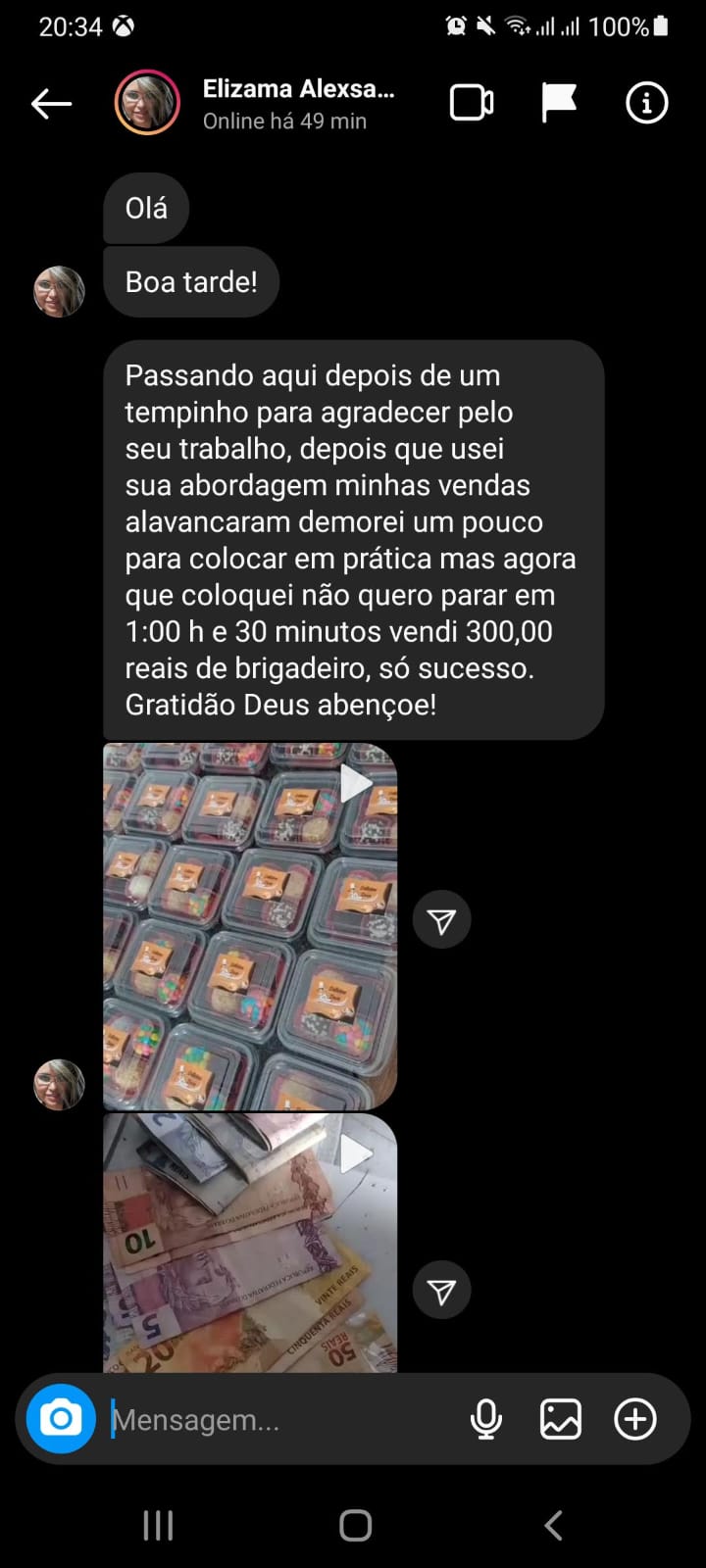Open the camera from message bar

pyautogui.click(x=61, y=1419)
